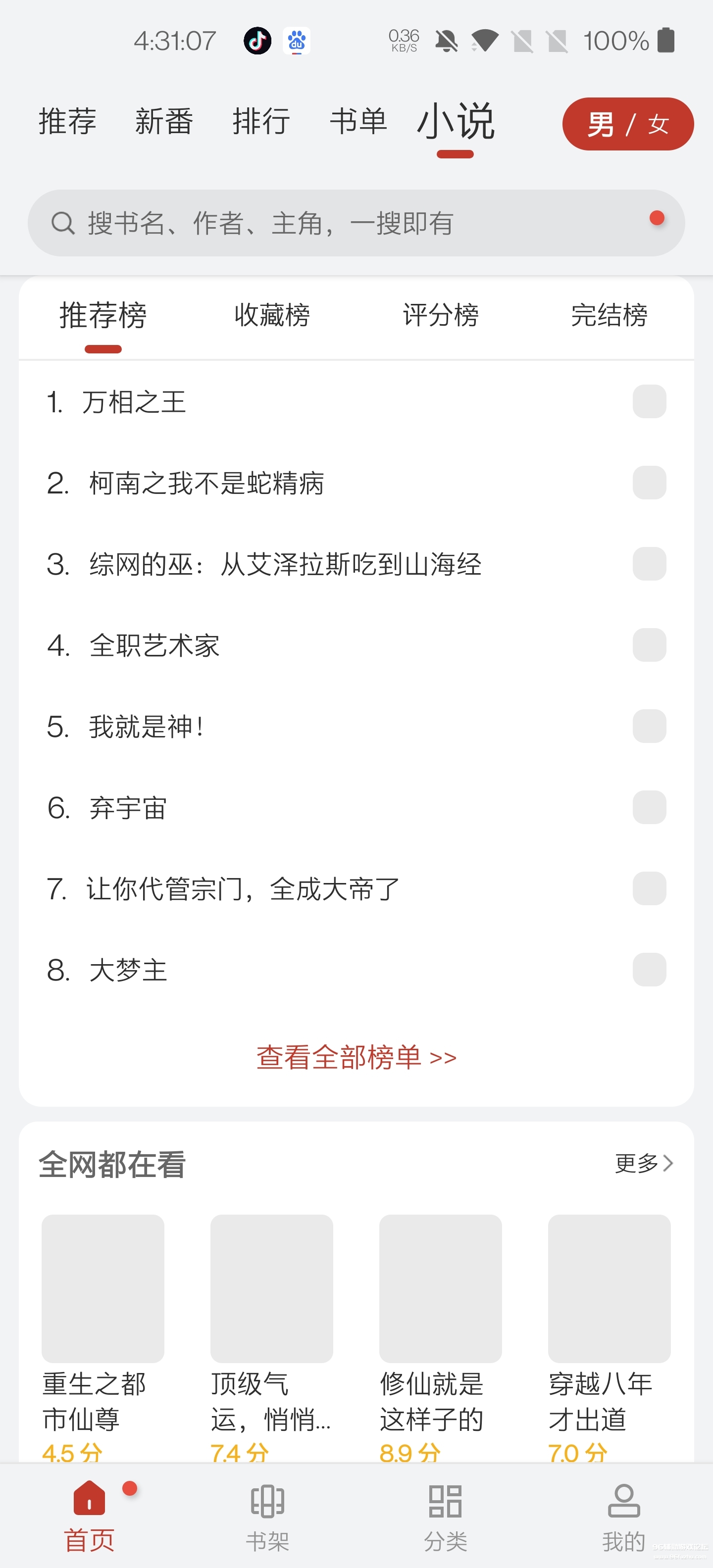Switch to the 完结榜 tab

pos(608,315)
